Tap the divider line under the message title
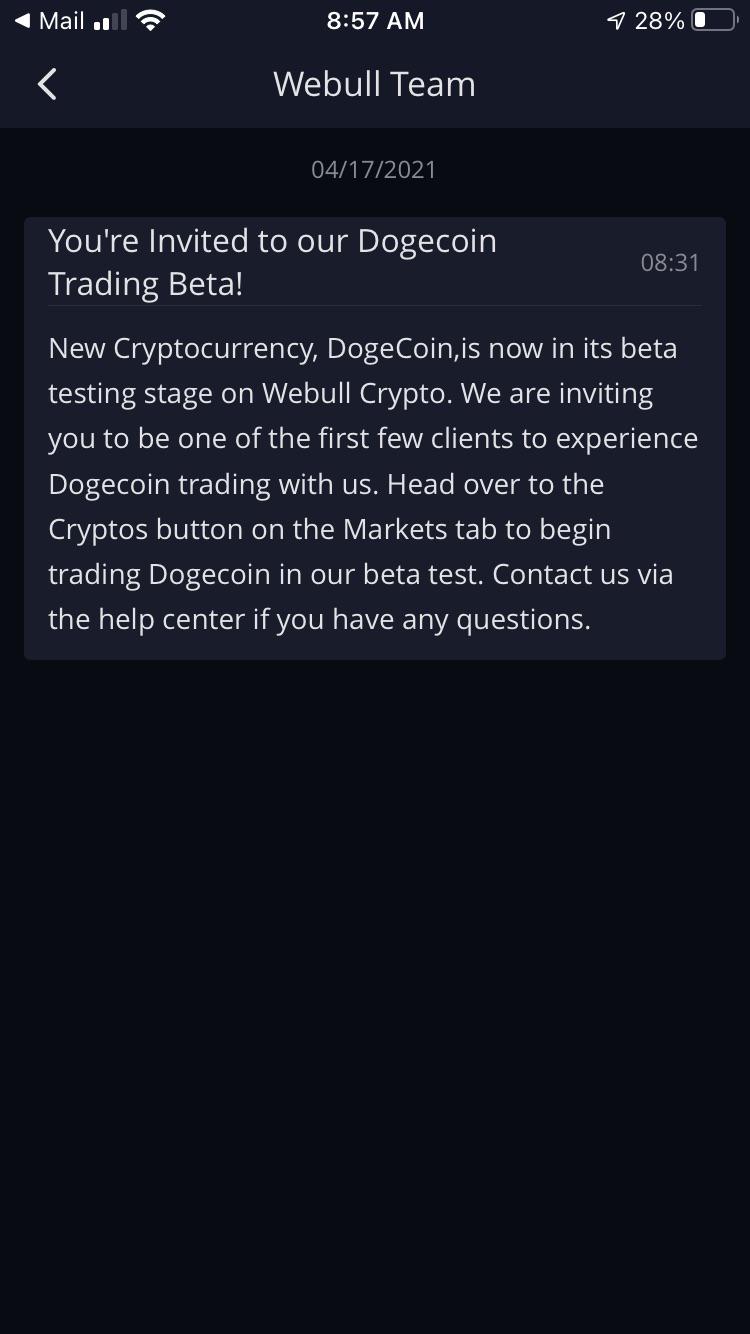This screenshot has height=1334, width=750. tap(374, 304)
